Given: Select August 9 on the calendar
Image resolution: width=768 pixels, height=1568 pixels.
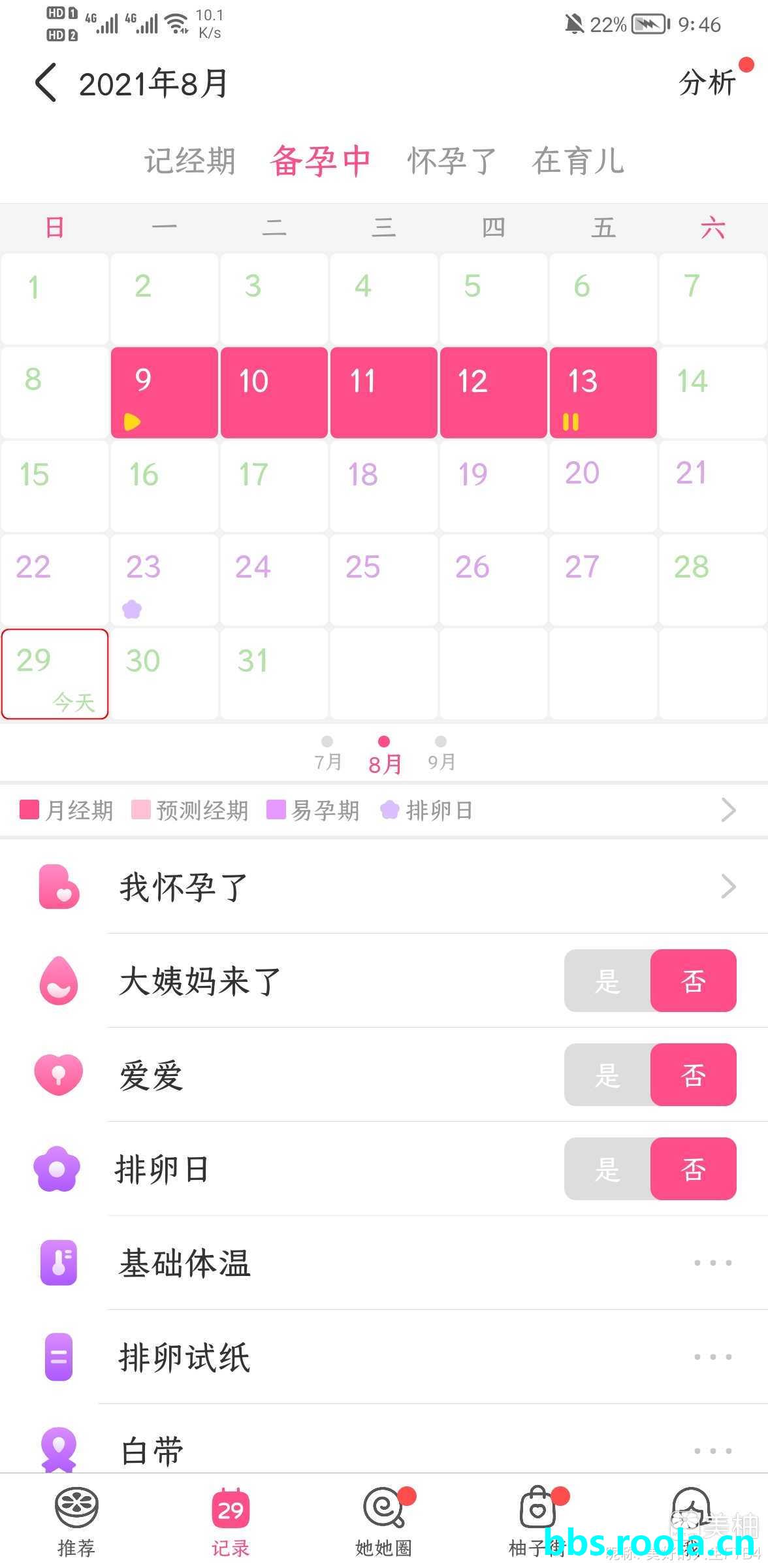Looking at the screenshot, I should pos(164,393).
